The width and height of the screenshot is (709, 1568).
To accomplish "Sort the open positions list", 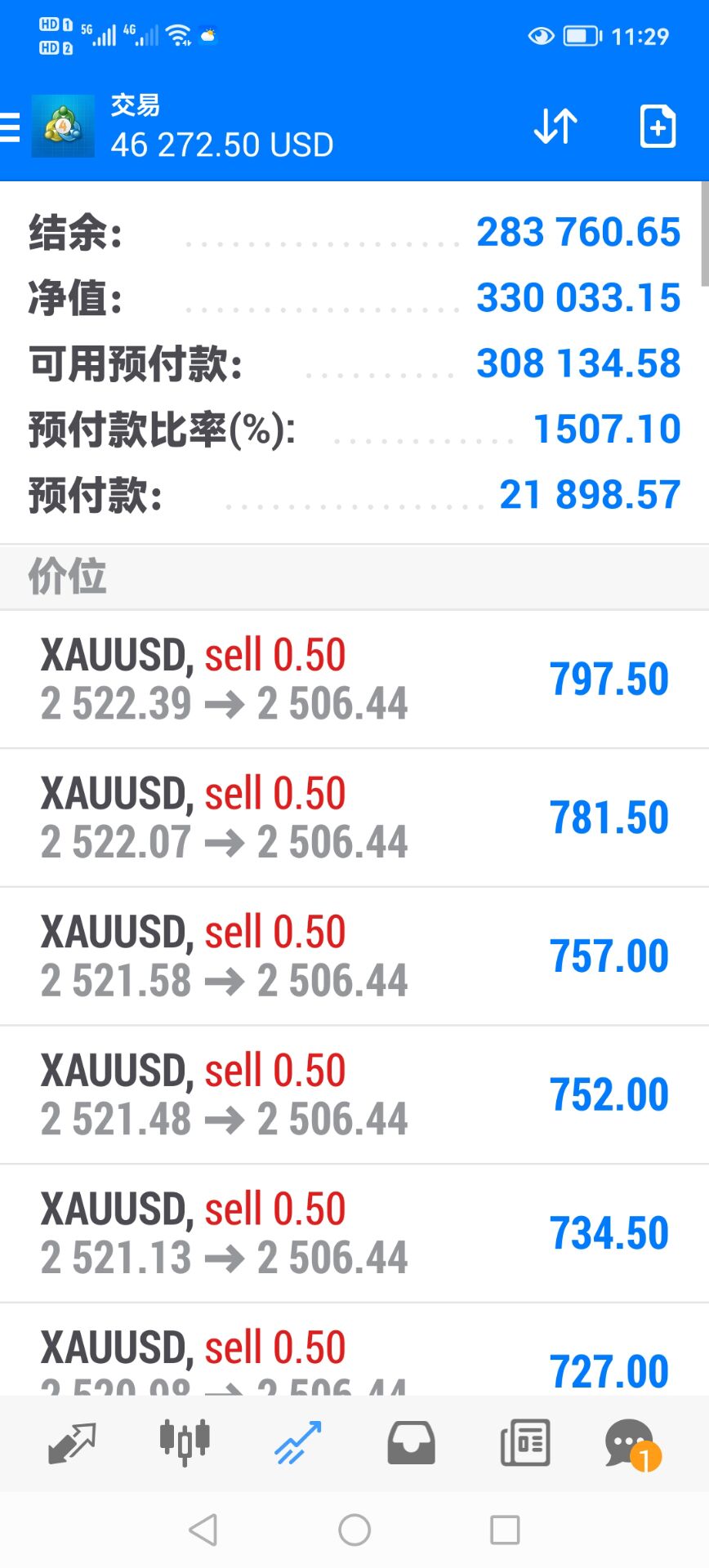I will point(555,127).
